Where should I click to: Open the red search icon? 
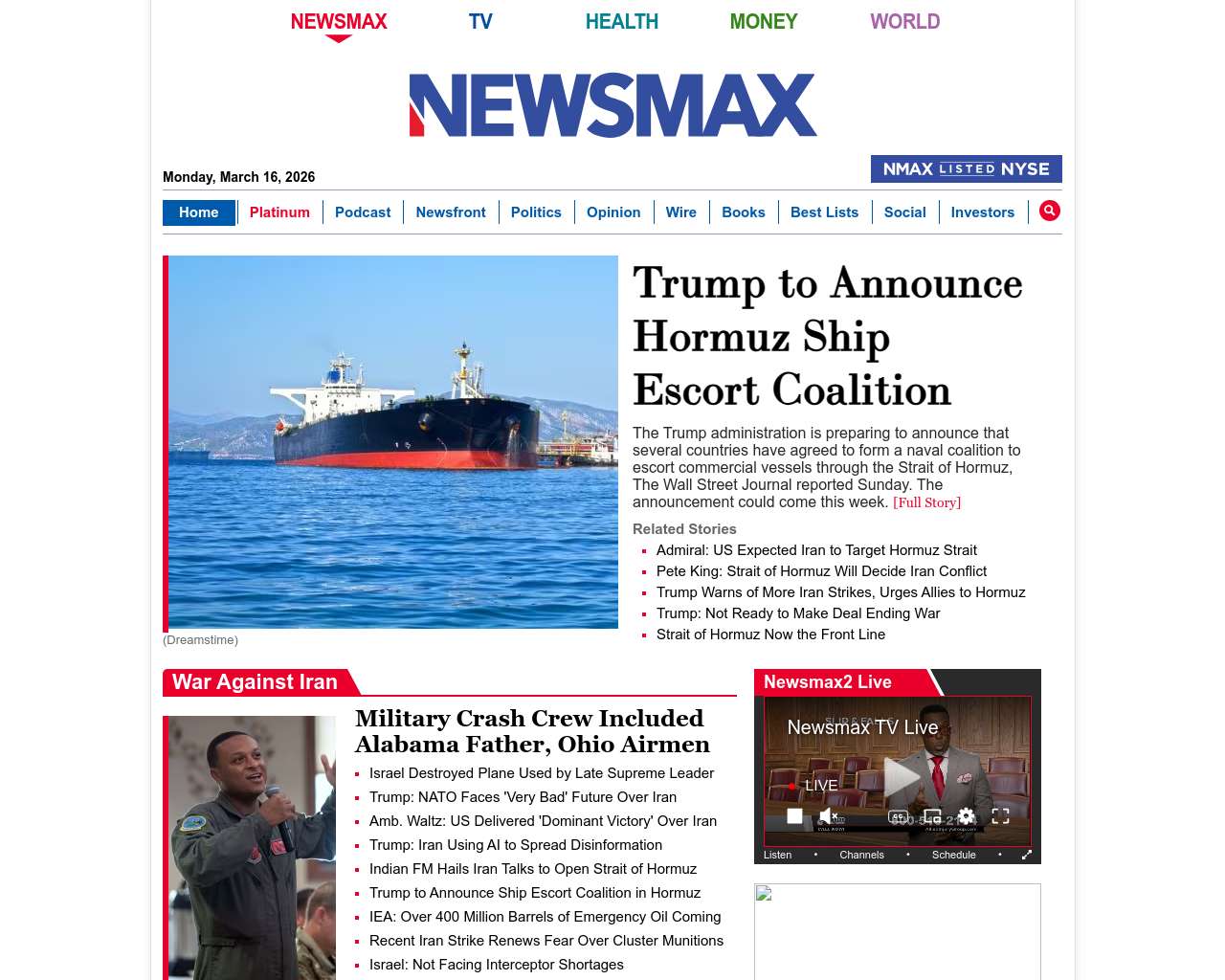(x=1049, y=211)
